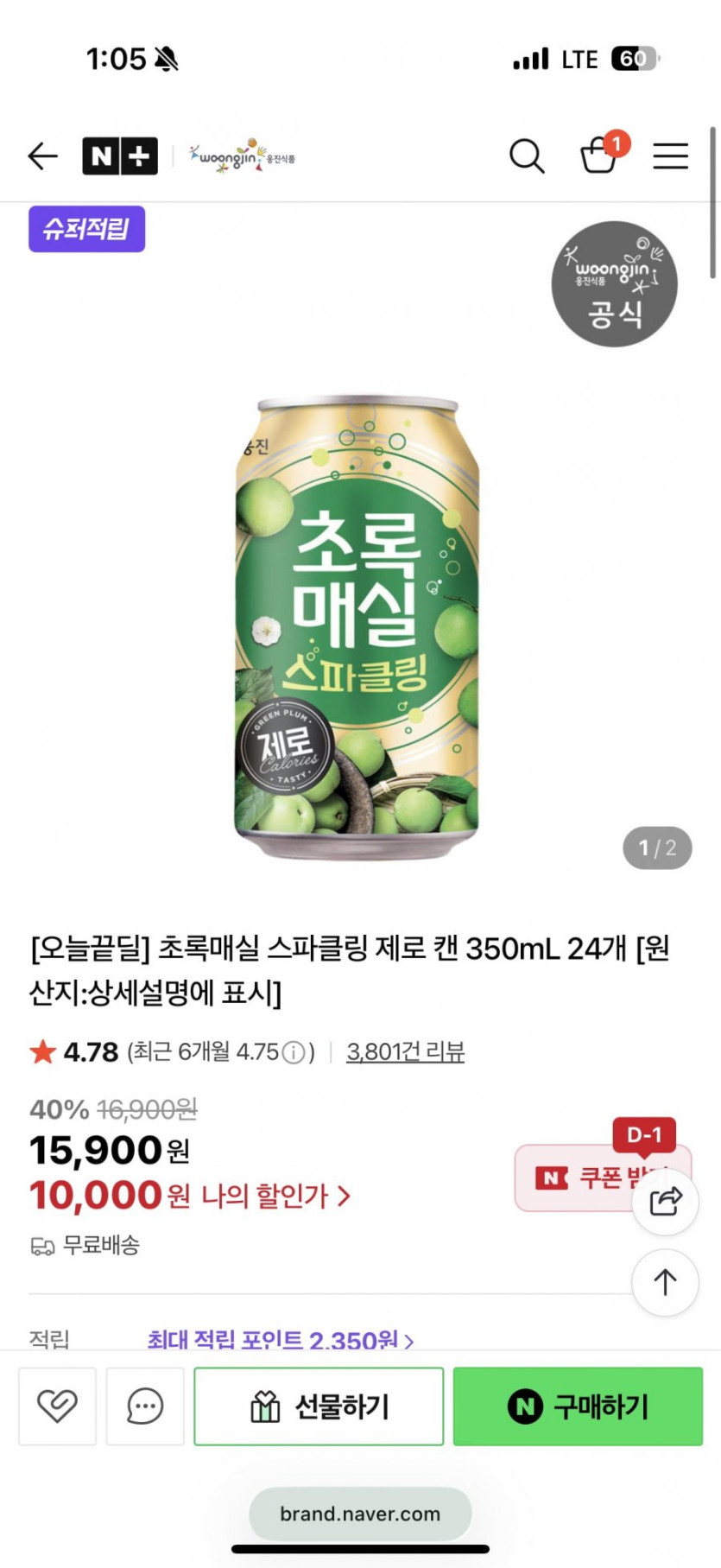Image resolution: width=721 pixels, height=1568 pixels.
Task: Tap the brand.naver.com address bar
Action: pos(360,1514)
